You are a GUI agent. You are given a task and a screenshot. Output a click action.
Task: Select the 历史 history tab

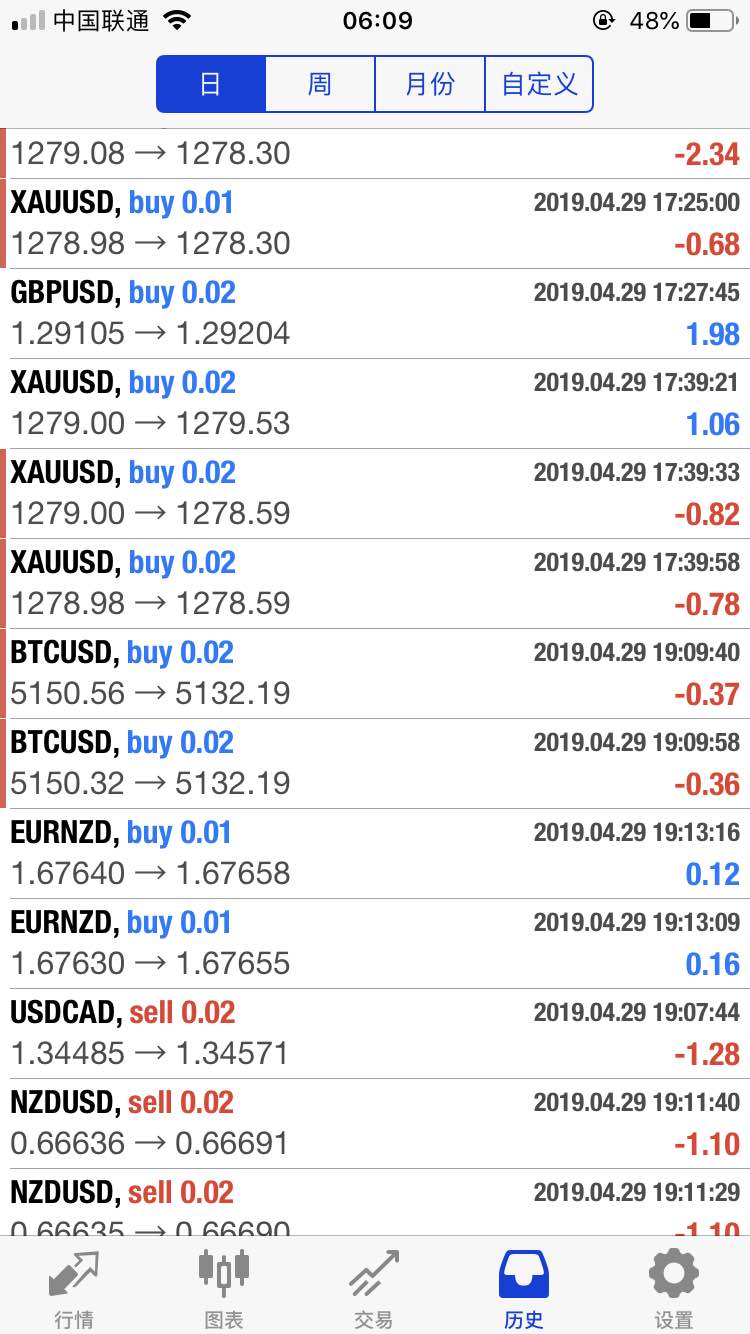(524, 1286)
